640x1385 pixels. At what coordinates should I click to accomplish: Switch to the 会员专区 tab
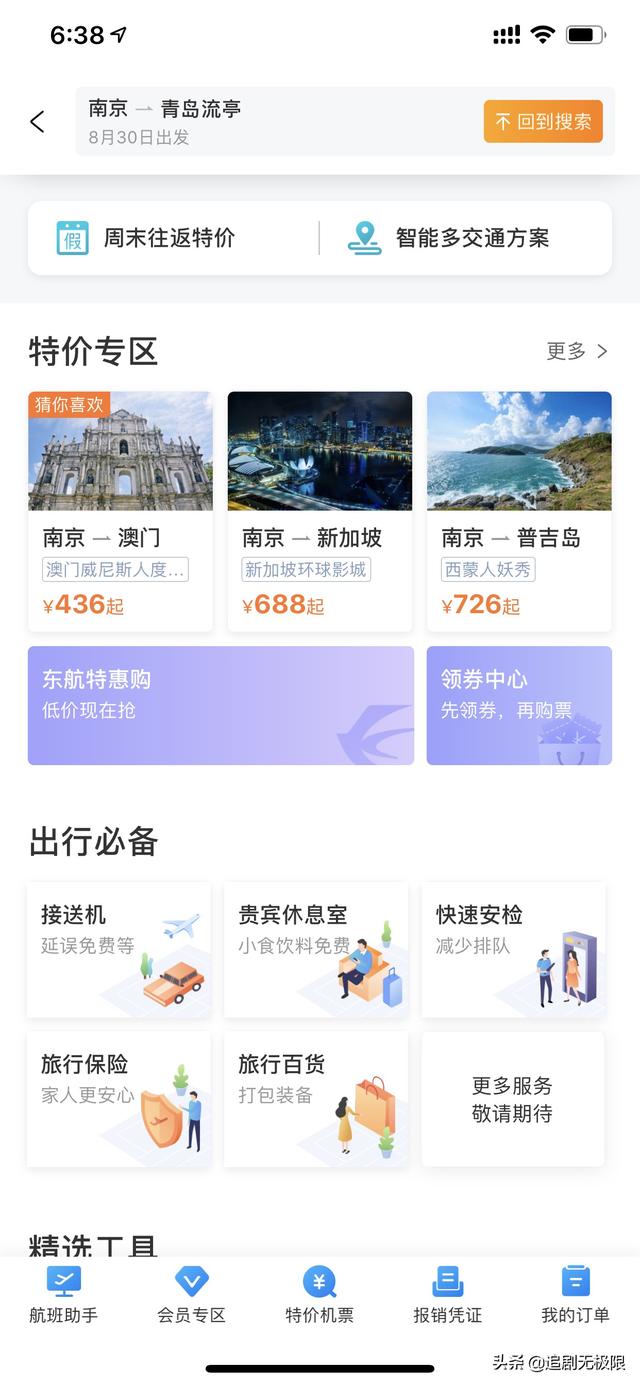(192, 1295)
